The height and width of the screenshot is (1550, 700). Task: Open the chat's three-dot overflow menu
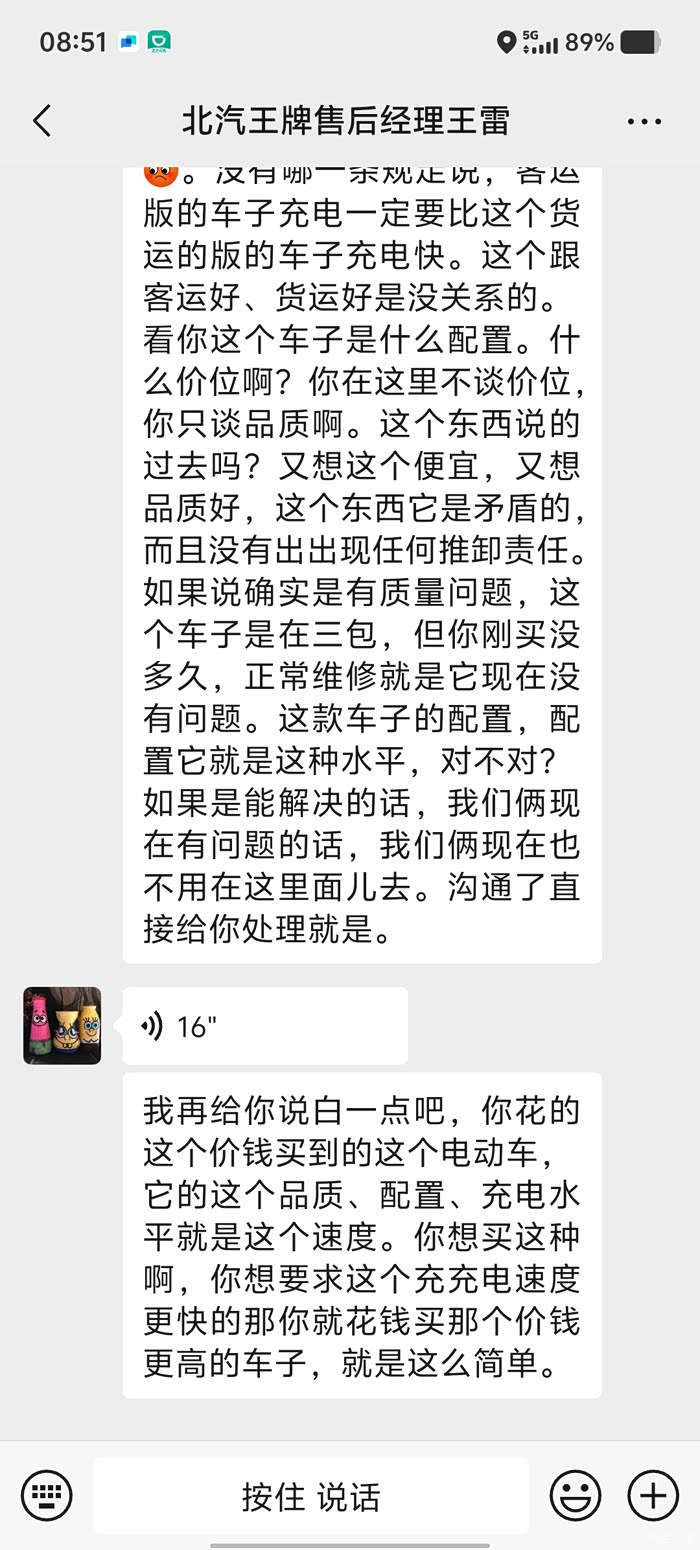[x=644, y=122]
